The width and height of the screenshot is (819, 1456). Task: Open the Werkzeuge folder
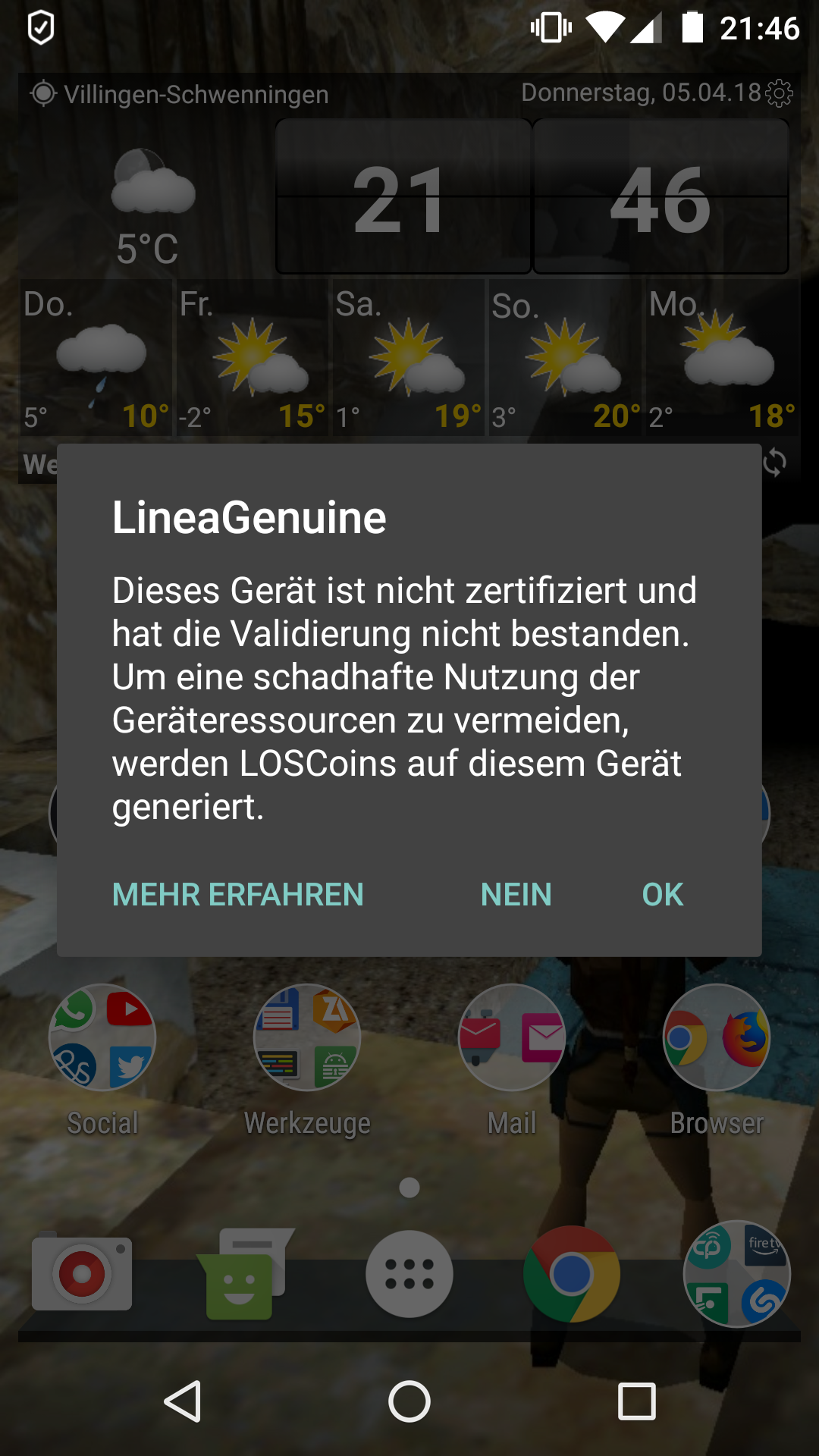point(307,1037)
